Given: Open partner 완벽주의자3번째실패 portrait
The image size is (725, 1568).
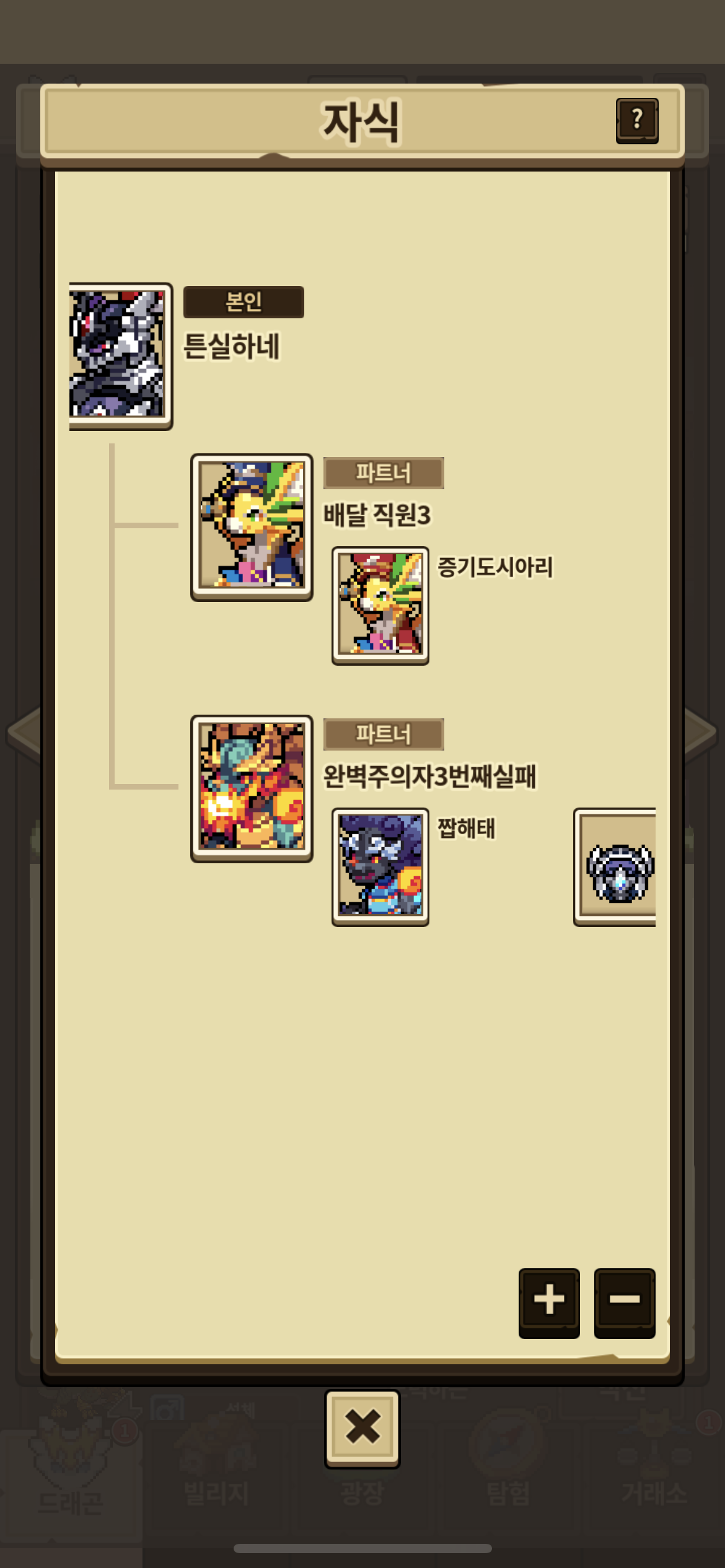Looking at the screenshot, I should tap(252, 788).
